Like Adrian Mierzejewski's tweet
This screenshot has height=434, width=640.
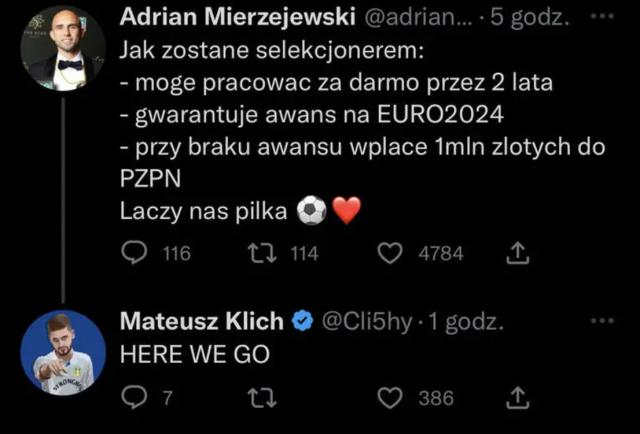[389, 255]
